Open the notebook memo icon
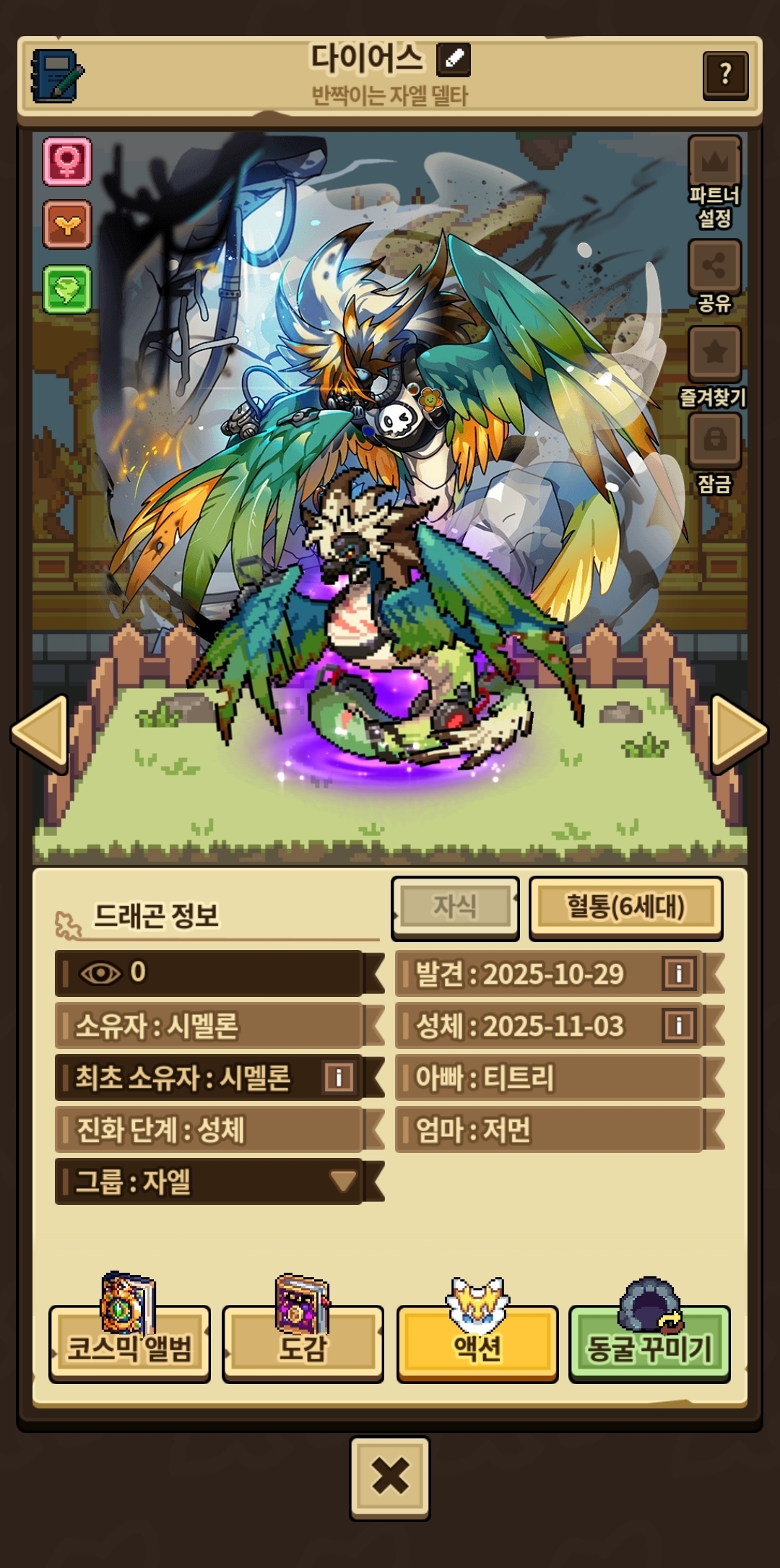This screenshot has width=780, height=1568. pos(57,76)
